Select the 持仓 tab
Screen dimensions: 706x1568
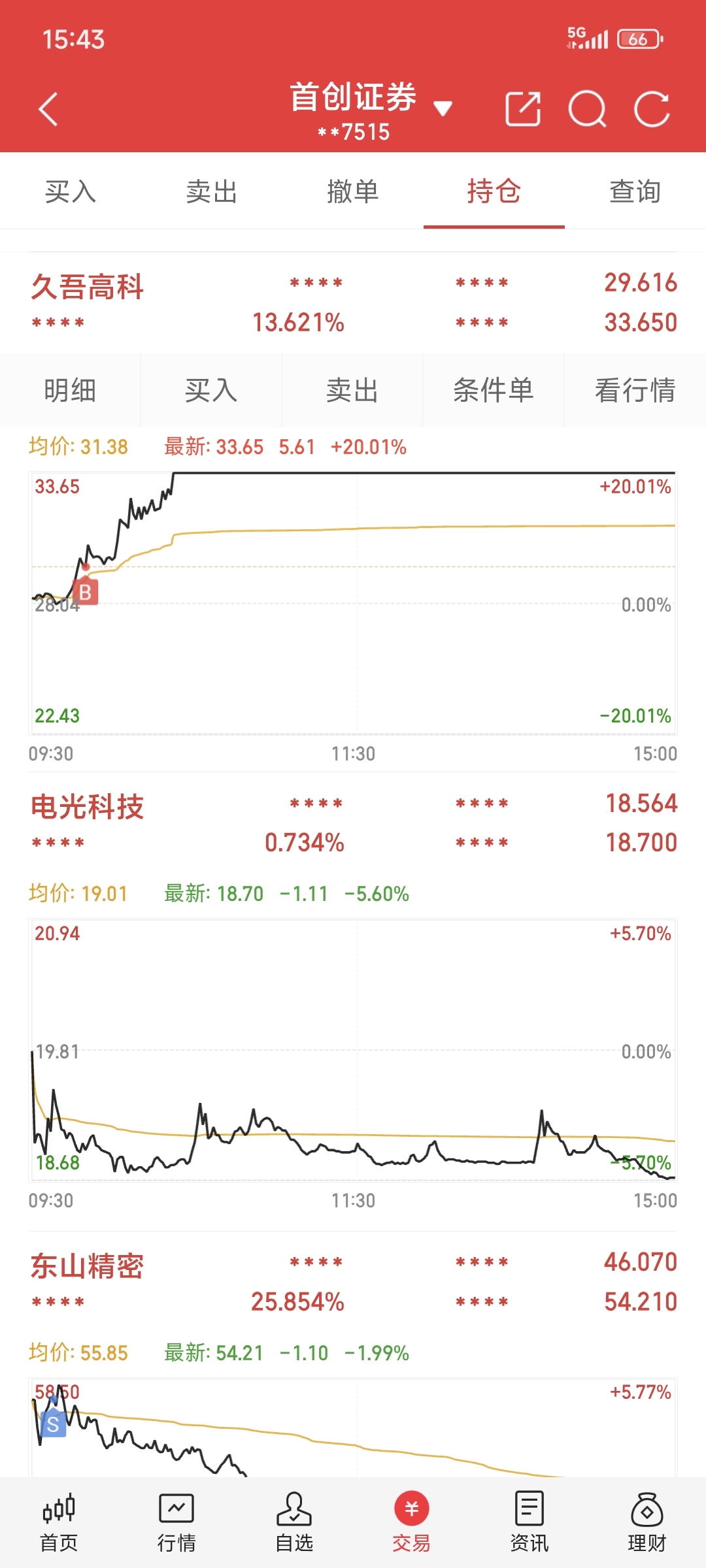click(x=494, y=191)
